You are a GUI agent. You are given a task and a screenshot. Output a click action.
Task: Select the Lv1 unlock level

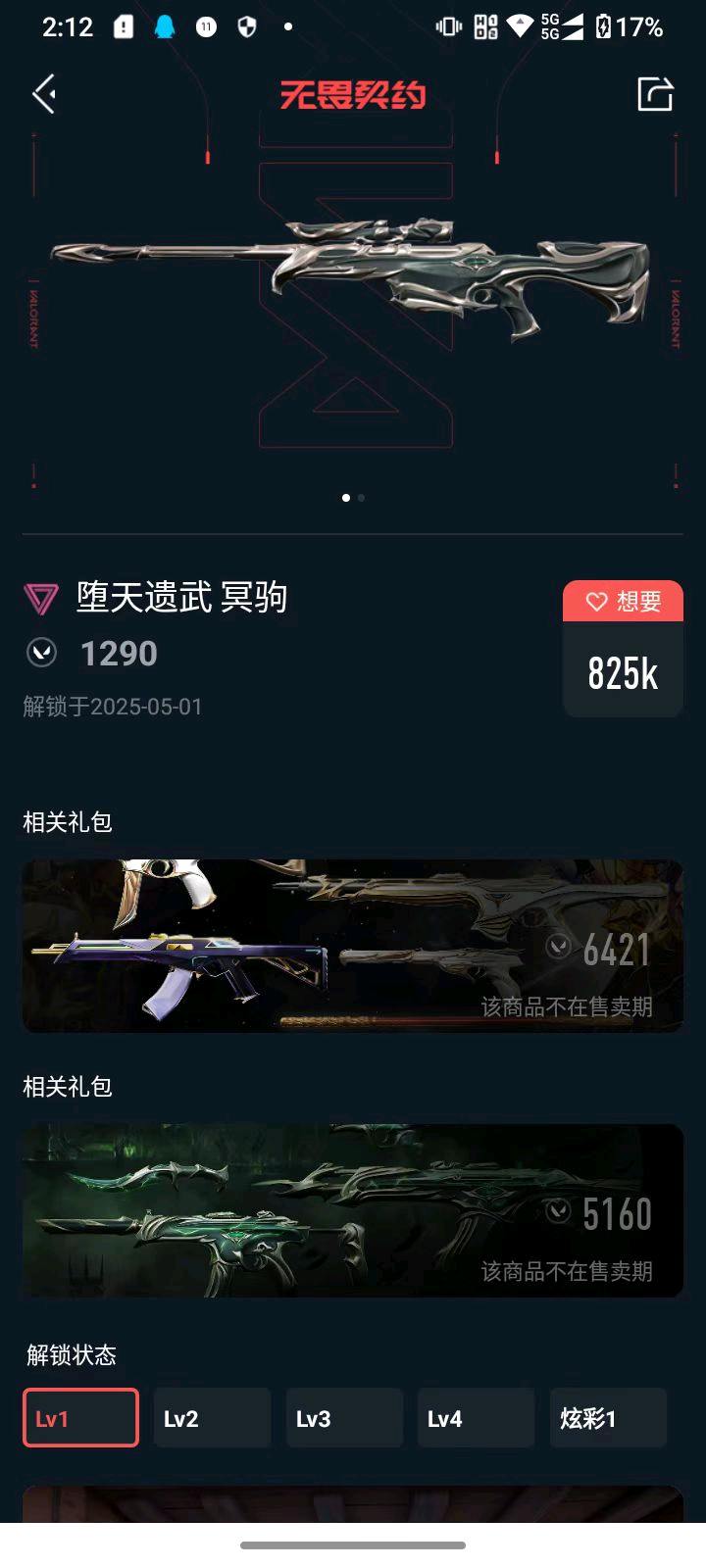pyautogui.click(x=80, y=1418)
